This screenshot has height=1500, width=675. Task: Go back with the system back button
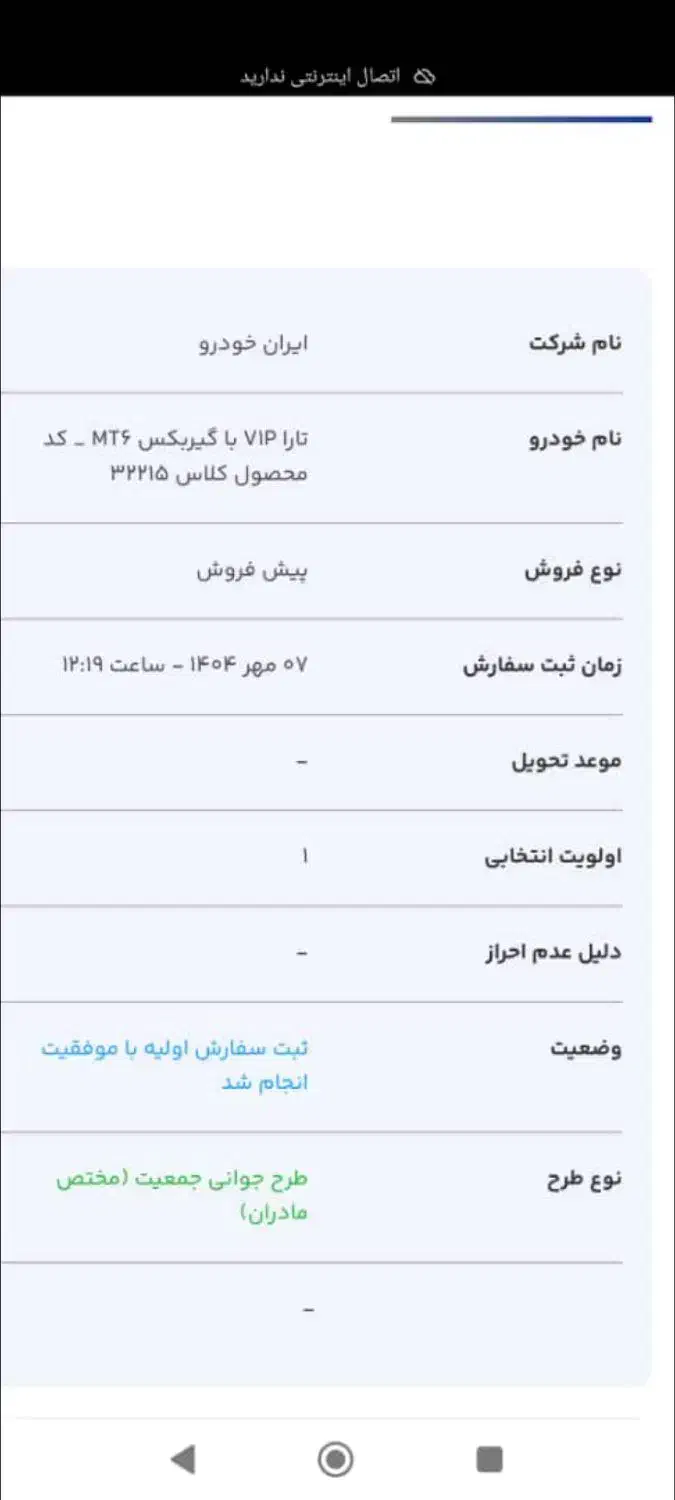click(183, 1459)
